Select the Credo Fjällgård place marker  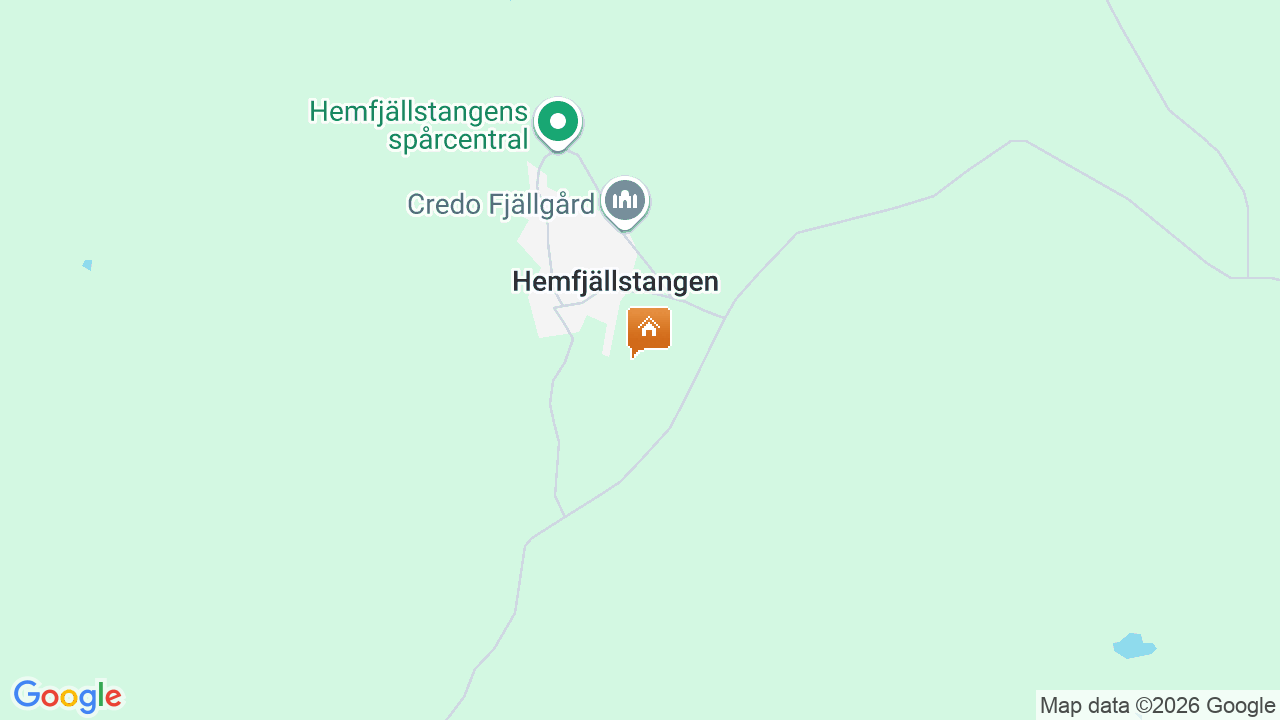click(x=625, y=201)
